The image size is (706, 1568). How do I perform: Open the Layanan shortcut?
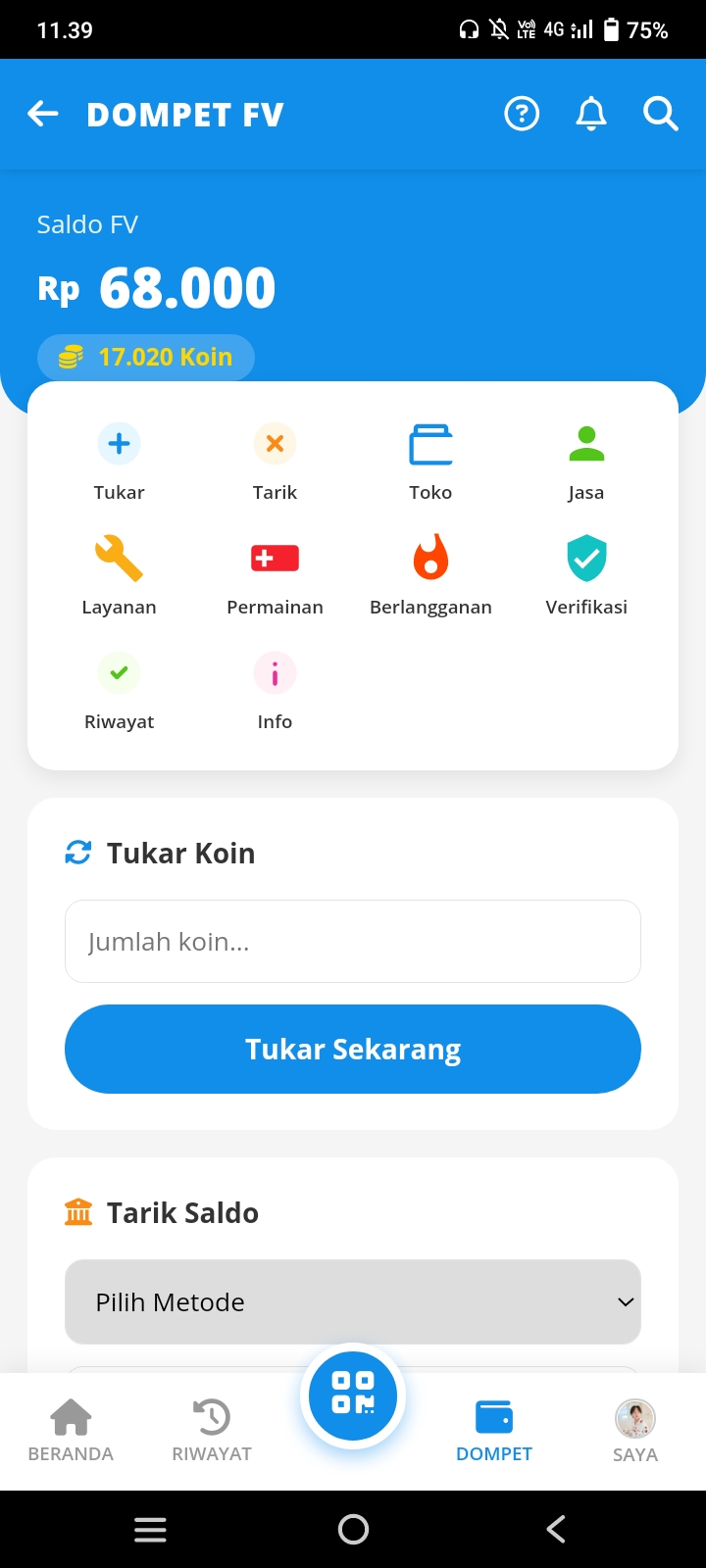point(119,575)
